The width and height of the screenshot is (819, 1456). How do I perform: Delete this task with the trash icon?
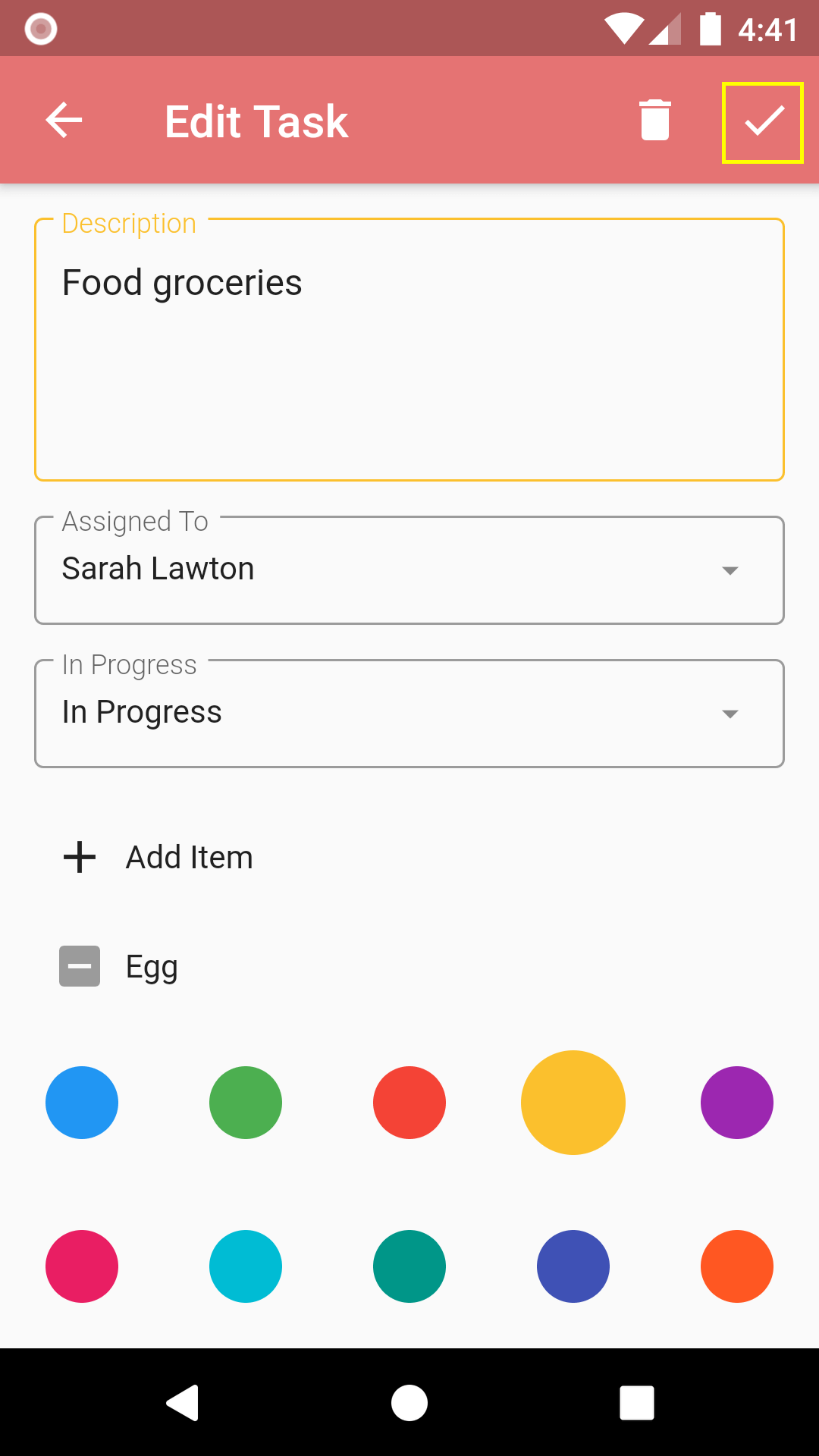tap(654, 121)
